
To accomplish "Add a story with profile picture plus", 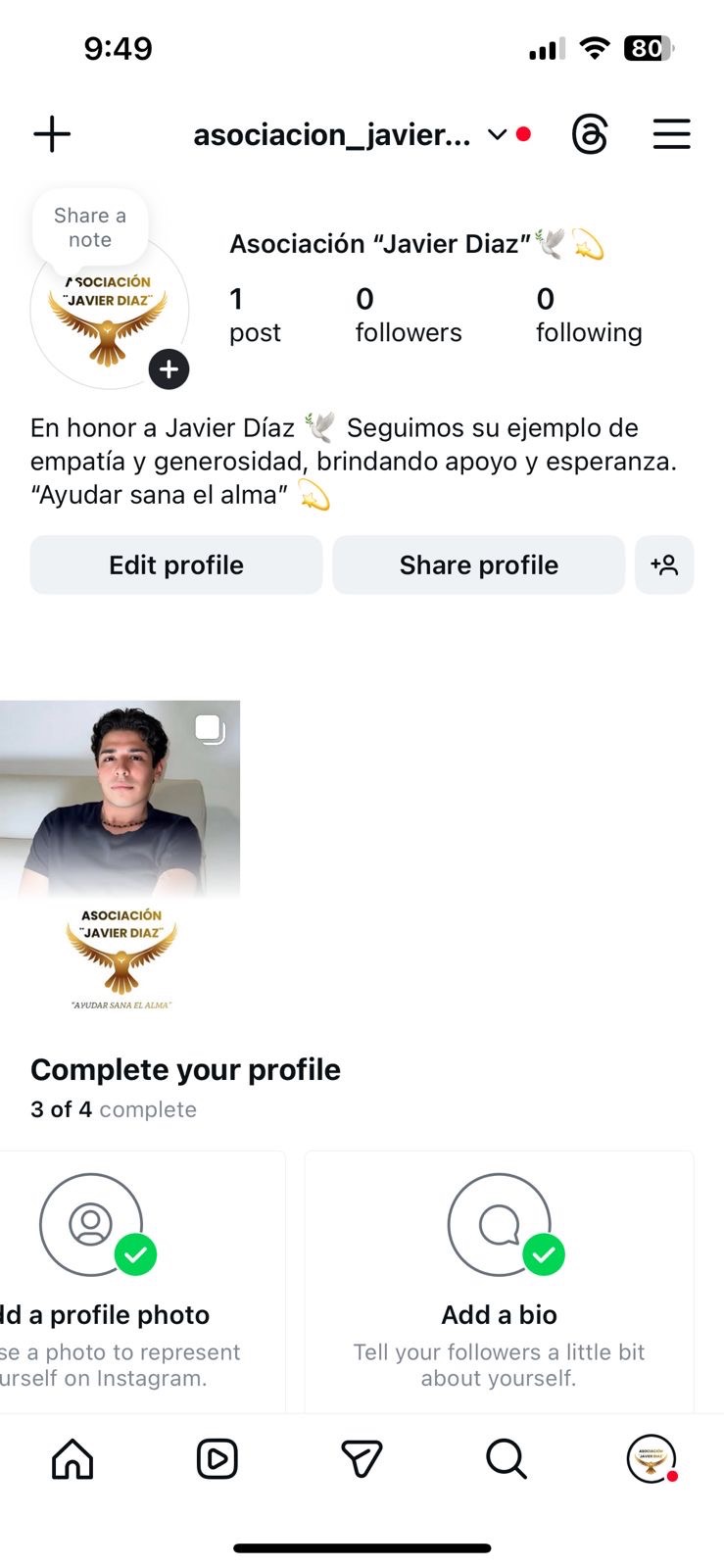I will point(169,369).
